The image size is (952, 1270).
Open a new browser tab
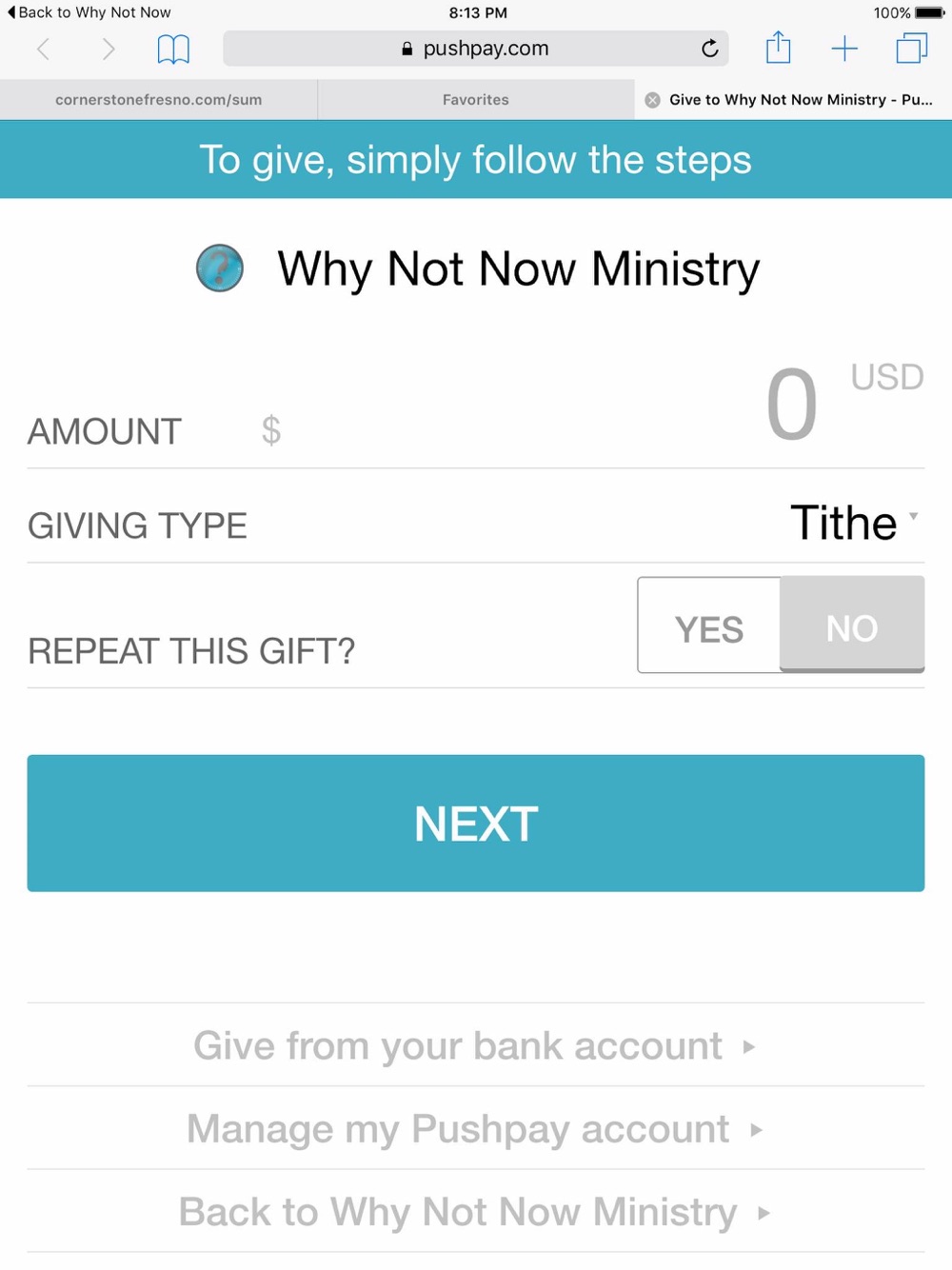844,49
